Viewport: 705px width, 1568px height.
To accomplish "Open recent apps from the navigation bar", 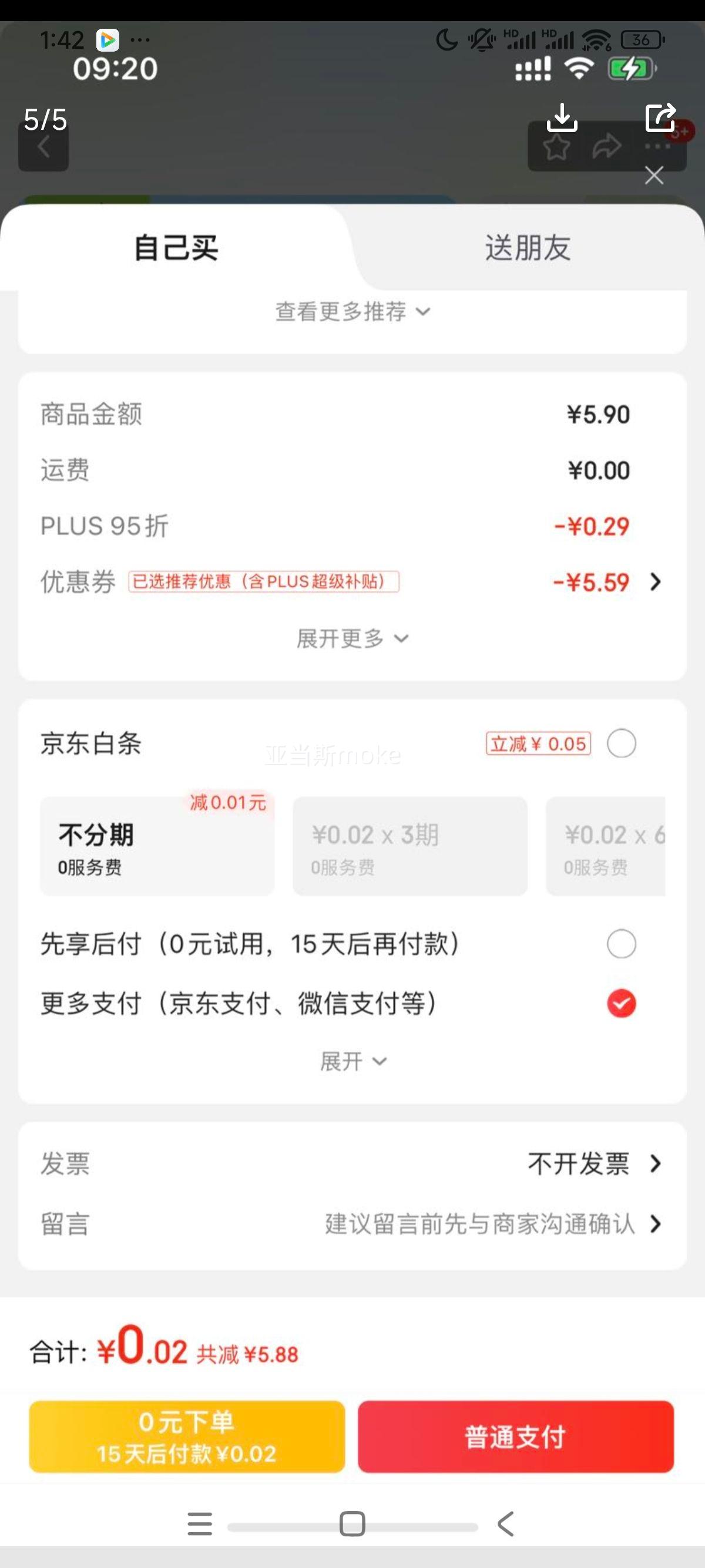I will (x=200, y=1523).
